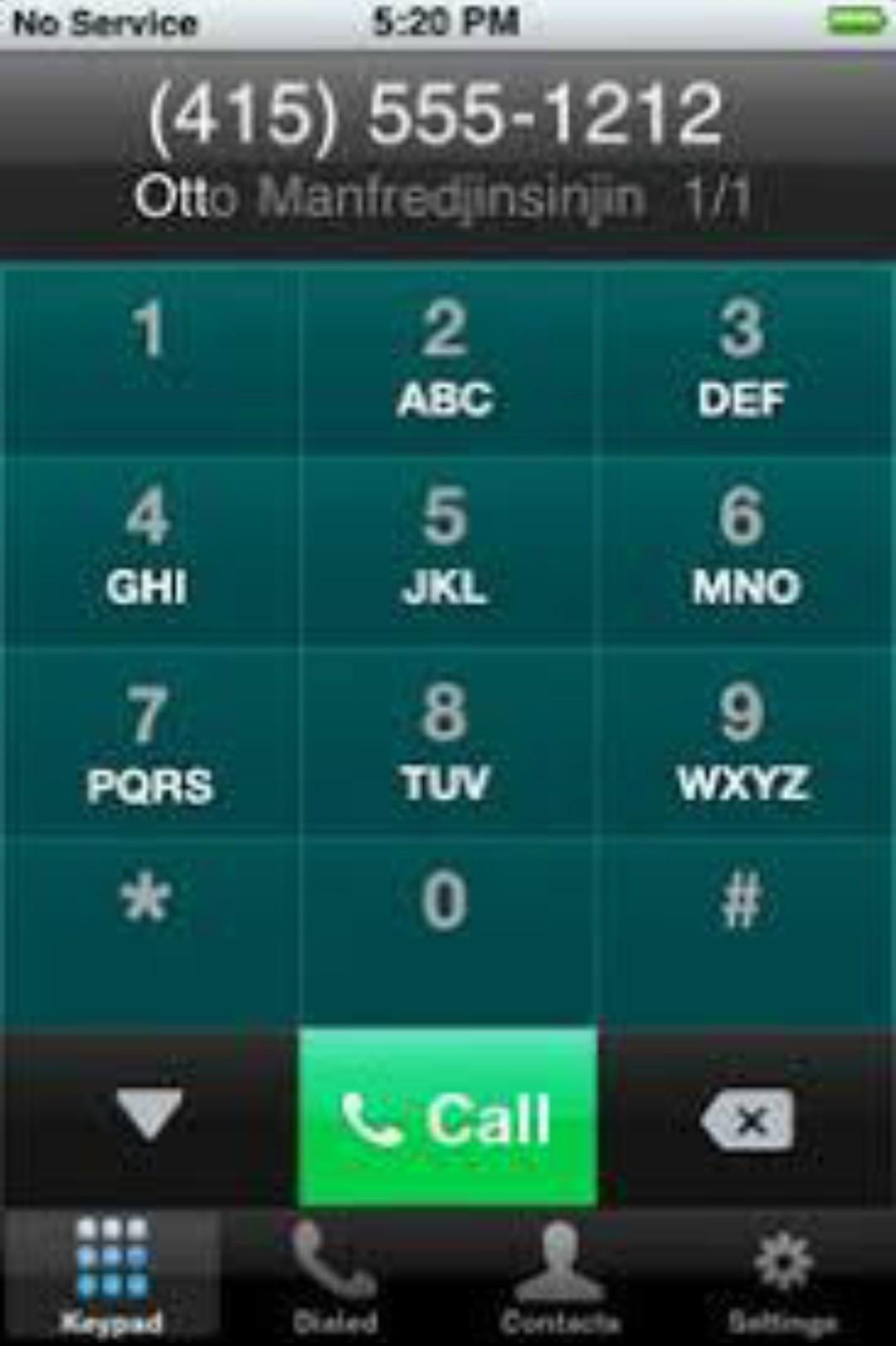Tap the 2 ABC key
This screenshot has height=1346, width=896.
click(x=446, y=357)
